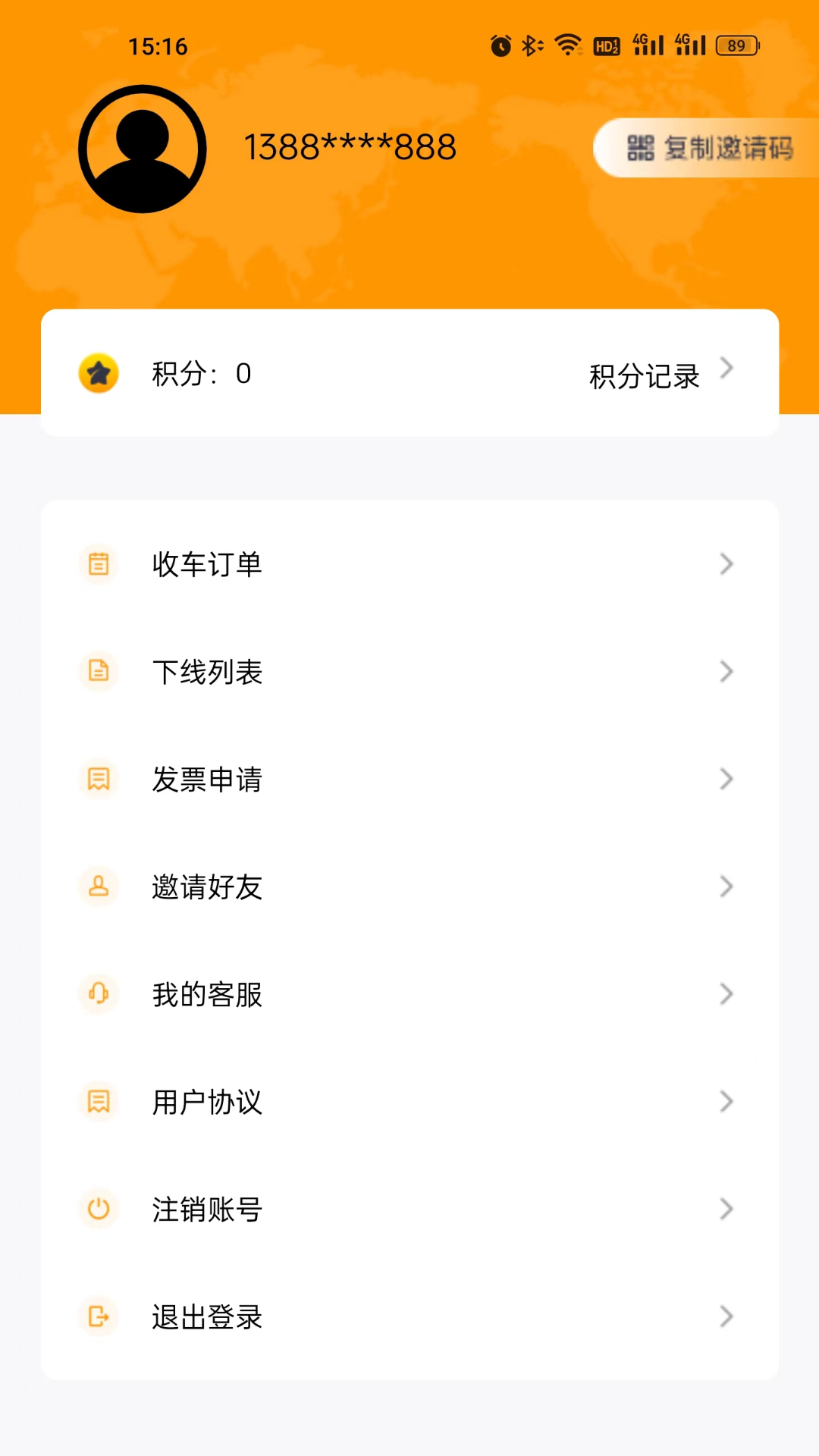819x1456 pixels.
Task: View 积分记录 points history
Action: click(660, 375)
